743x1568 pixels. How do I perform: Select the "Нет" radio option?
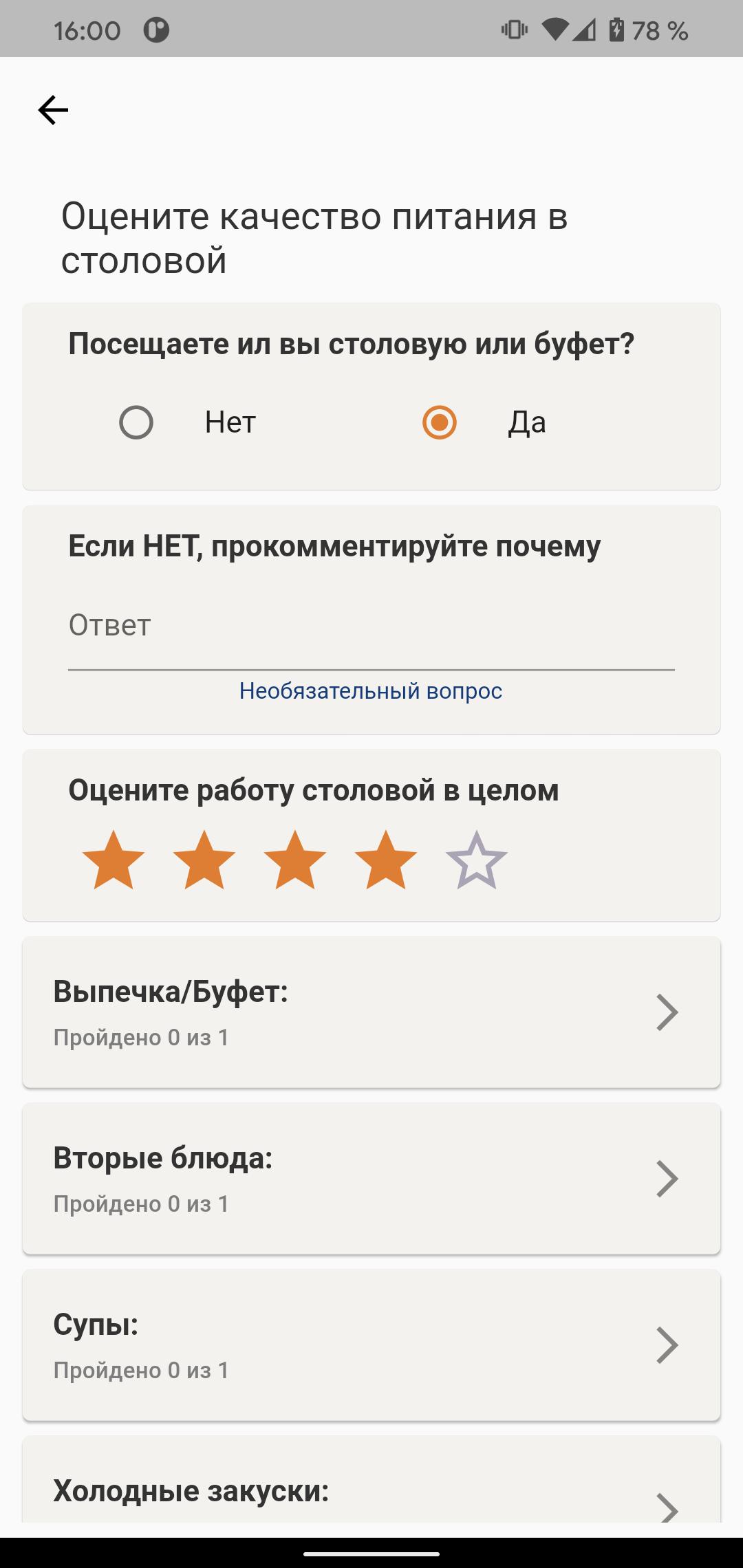tap(136, 422)
